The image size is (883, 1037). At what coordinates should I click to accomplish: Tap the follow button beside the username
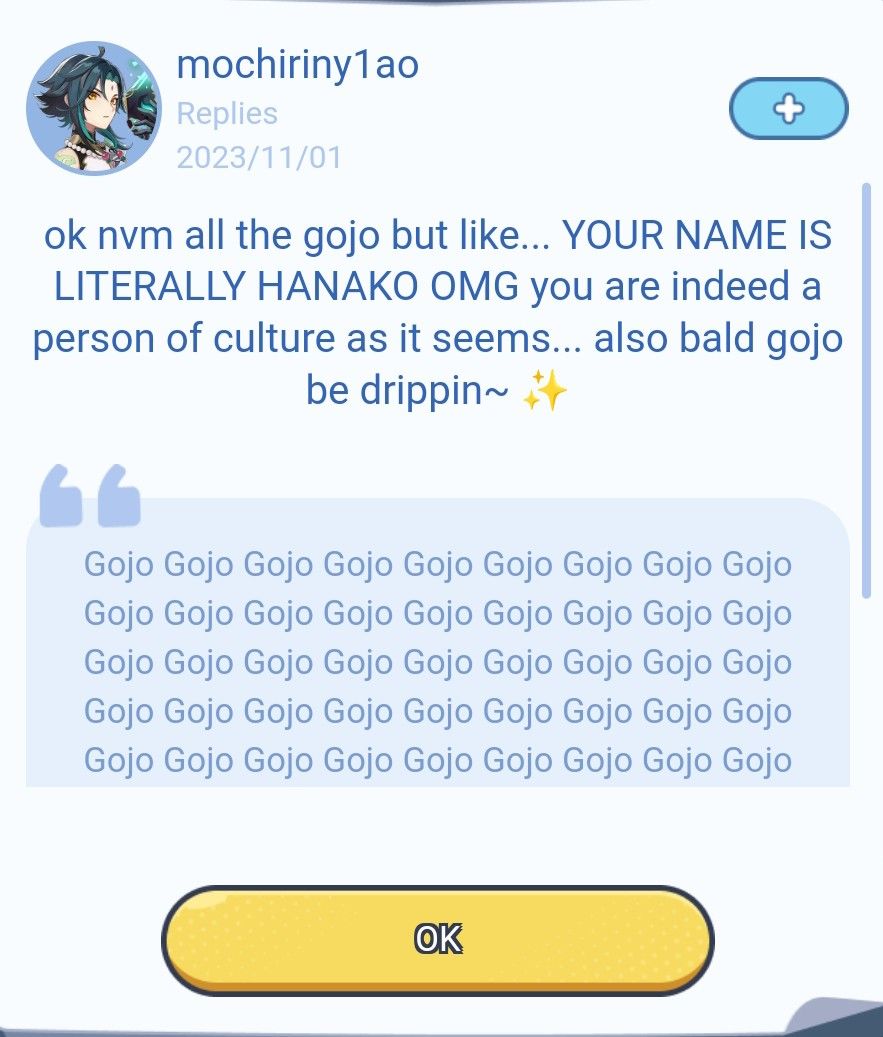[787, 108]
